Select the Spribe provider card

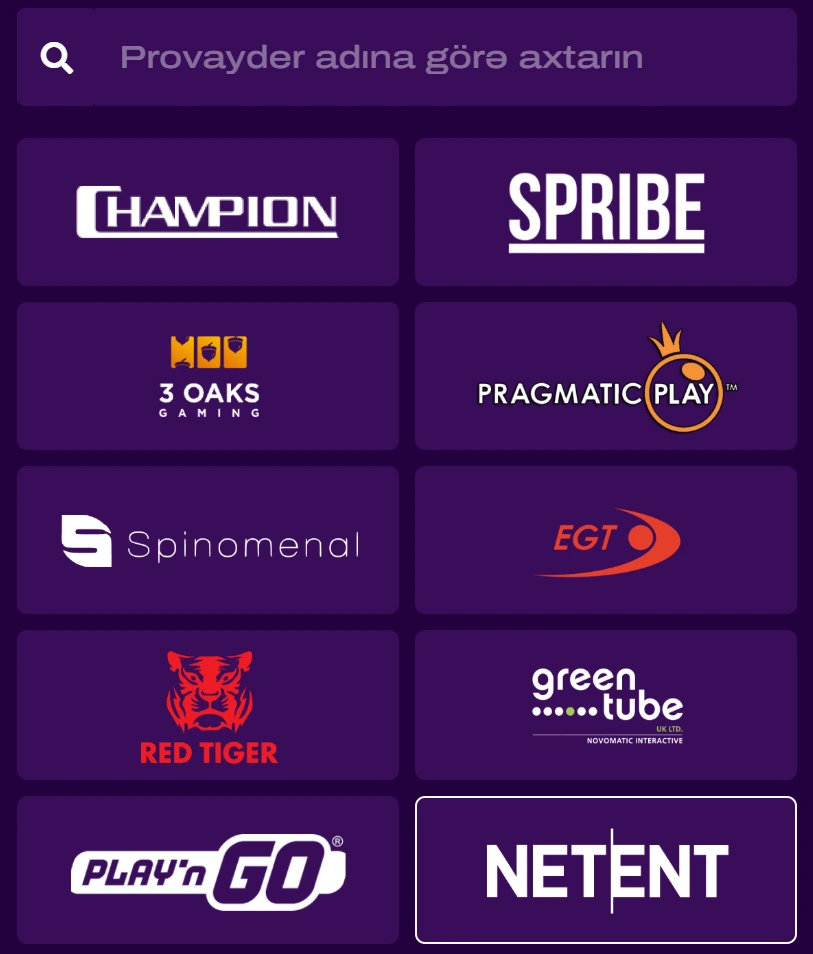605,212
